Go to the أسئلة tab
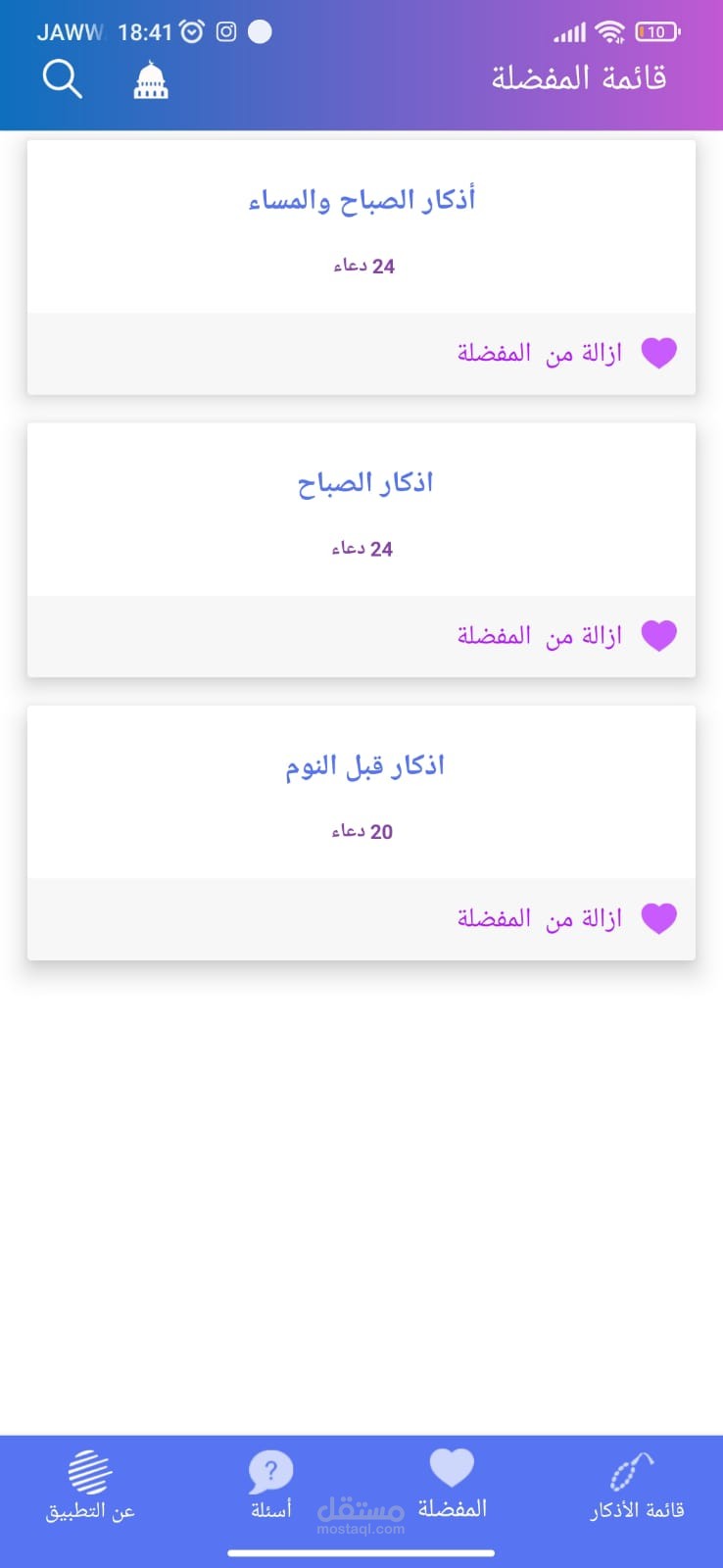 [270, 1485]
